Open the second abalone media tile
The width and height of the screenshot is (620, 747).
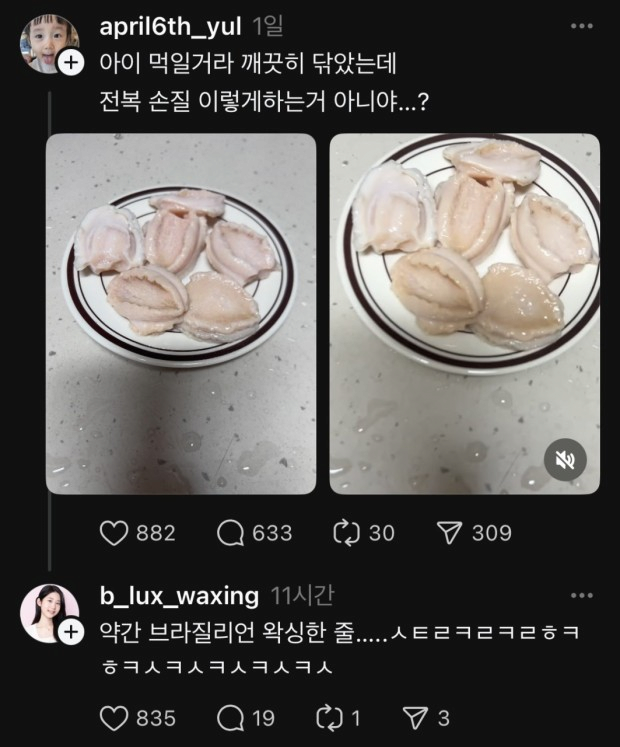click(464, 313)
